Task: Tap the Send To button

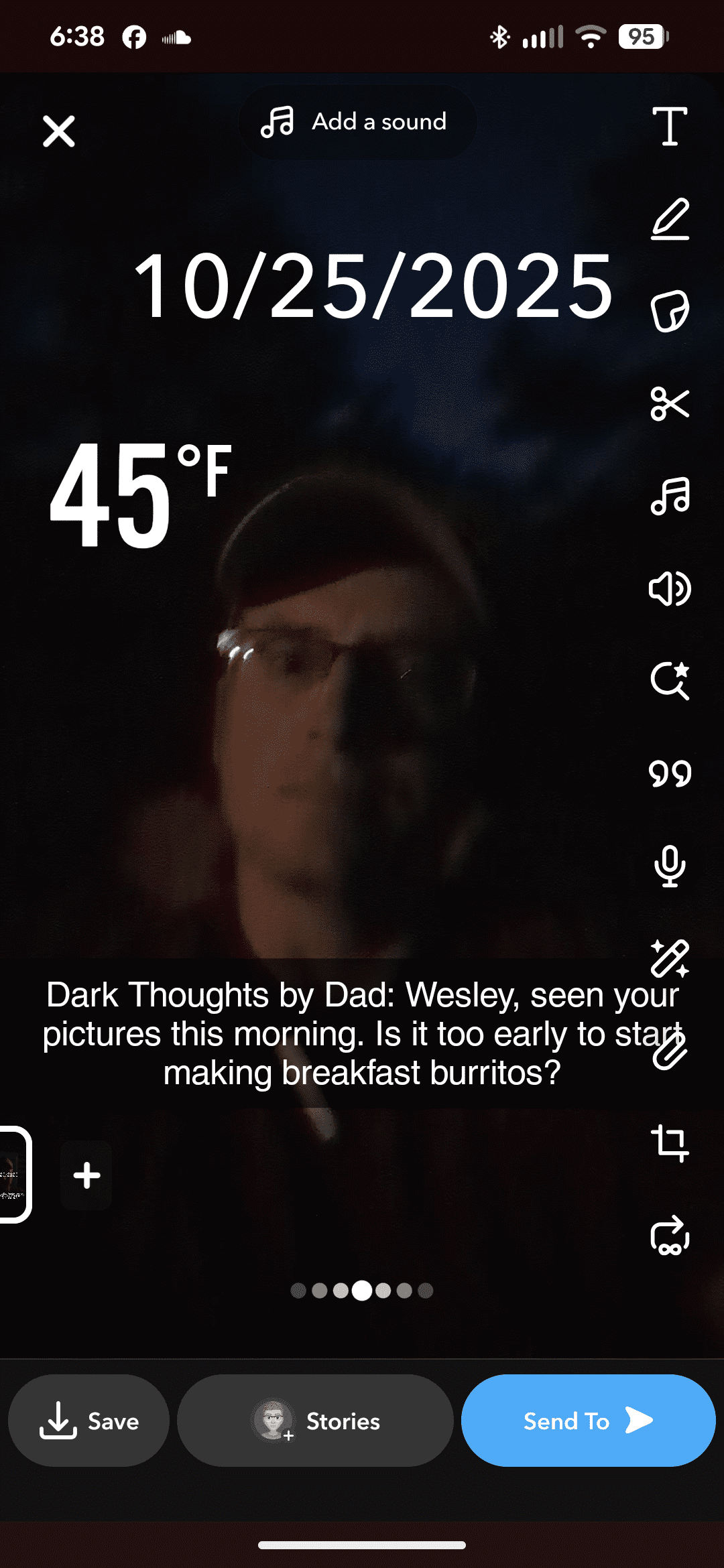Action: coord(587,1421)
